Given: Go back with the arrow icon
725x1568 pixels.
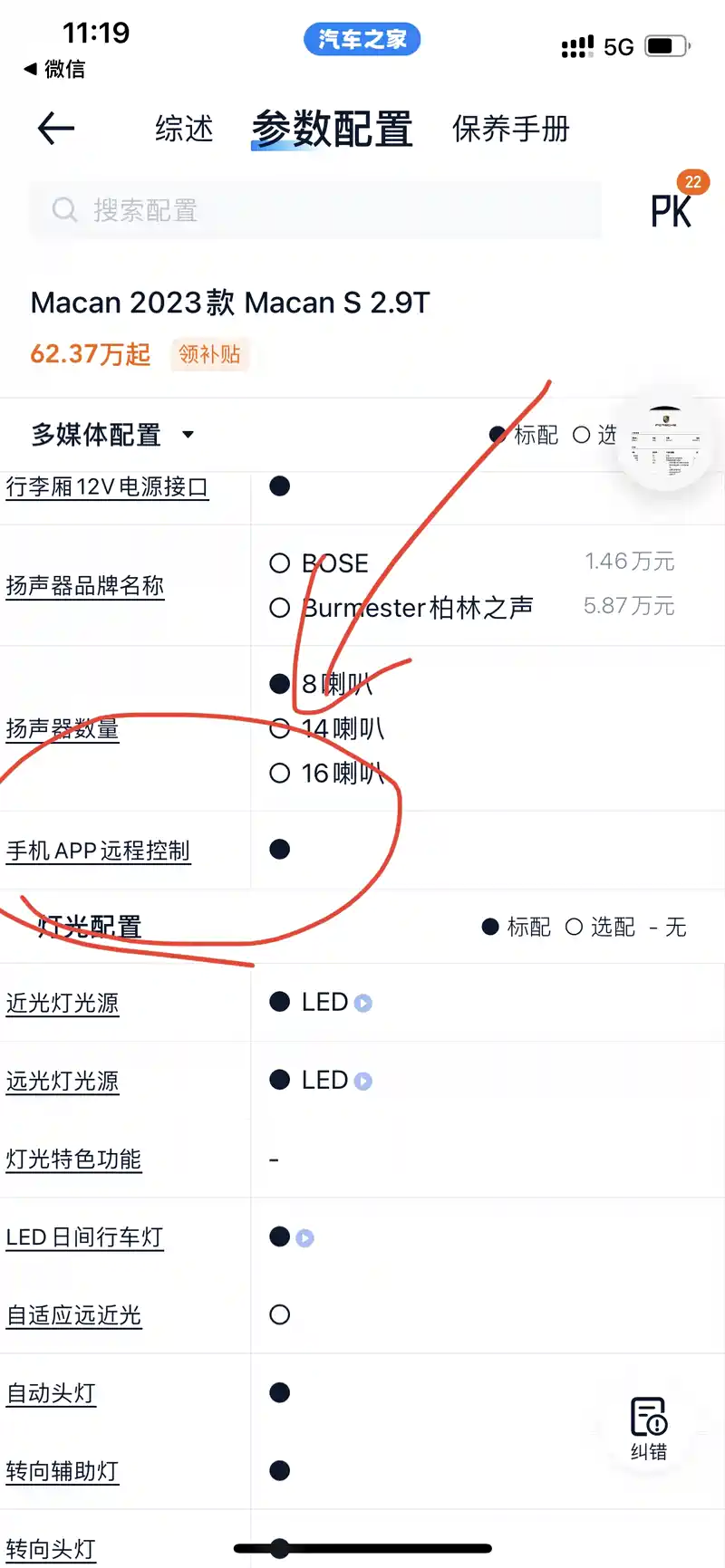Looking at the screenshot, I should pos(56,129).
